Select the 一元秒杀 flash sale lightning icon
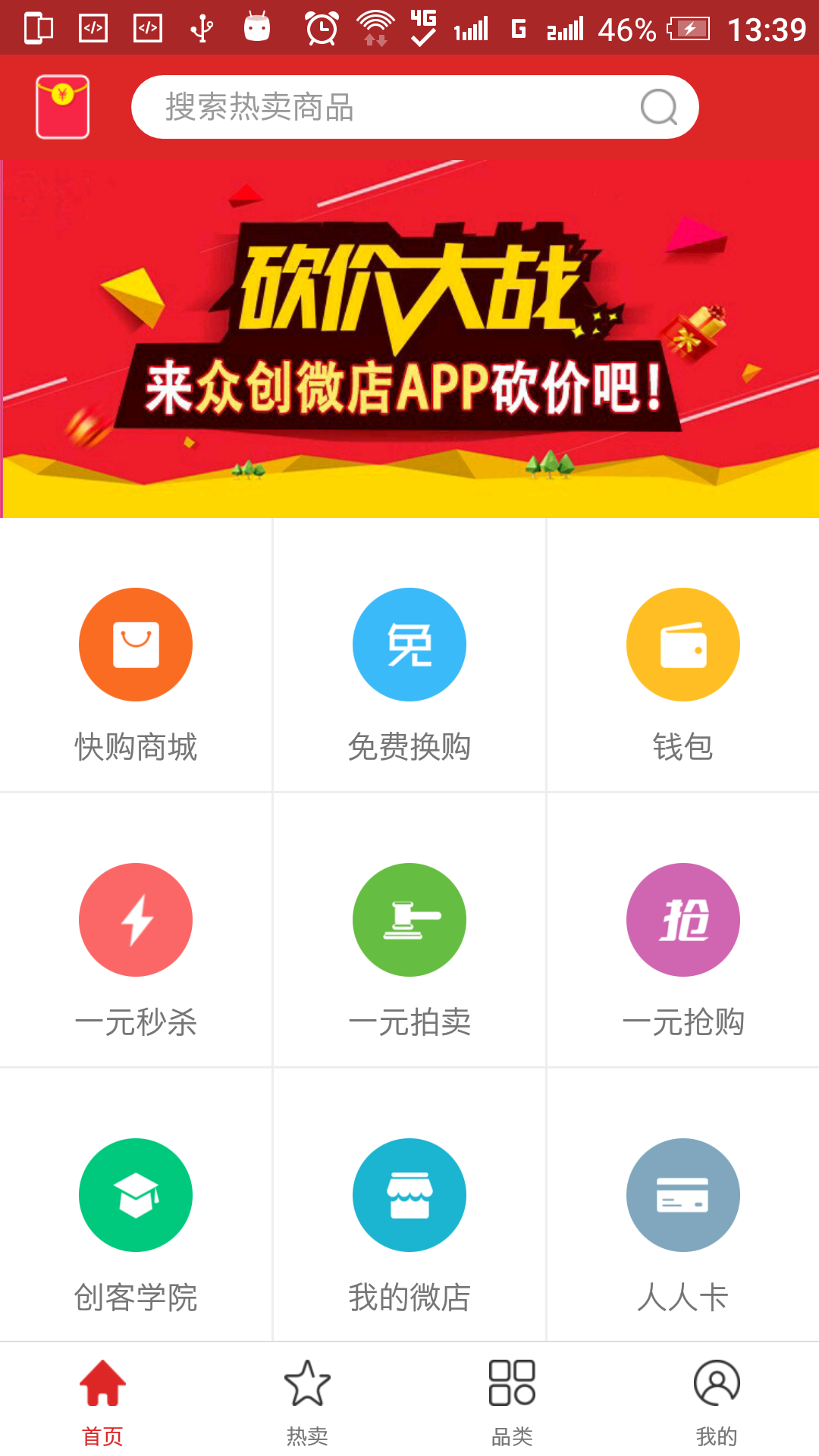The height and width of the screenshot is (1456, 819). [136, 919]
